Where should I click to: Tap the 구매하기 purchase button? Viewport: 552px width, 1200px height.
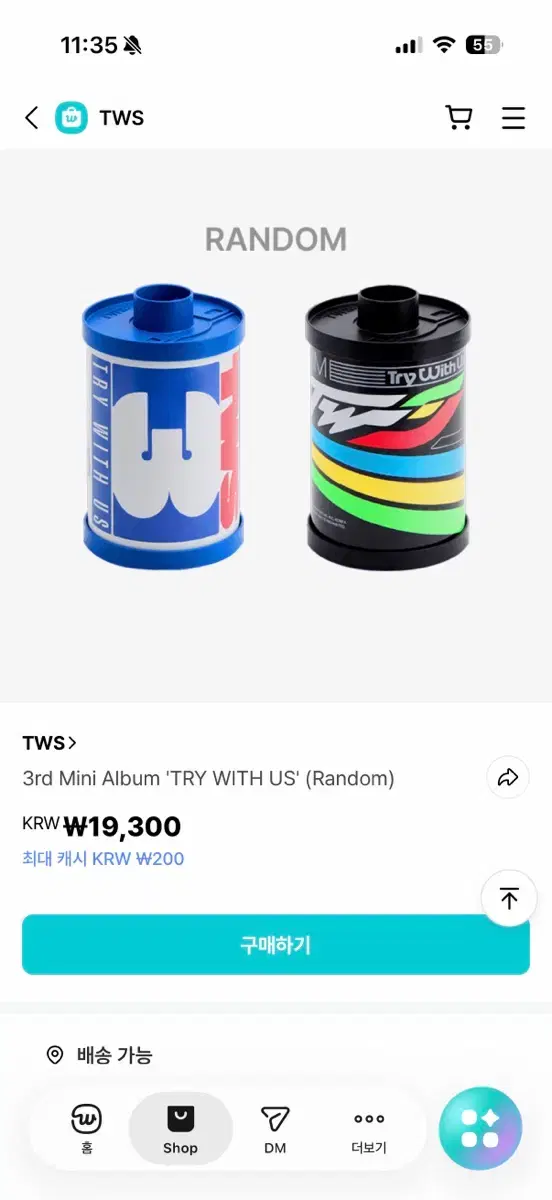(276, 944)
